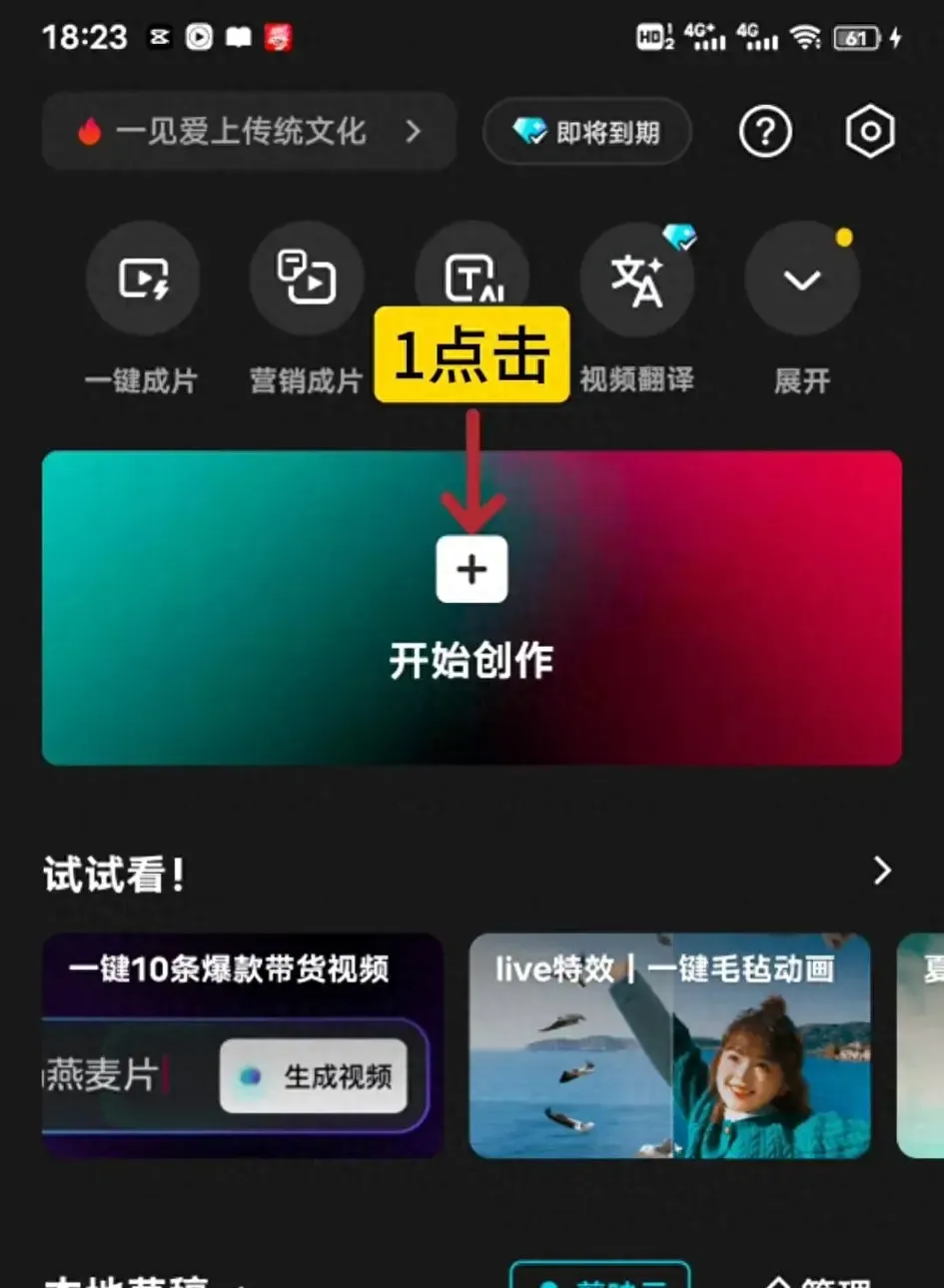Tap the 即将到期 membership button

[x=587, y=132]
